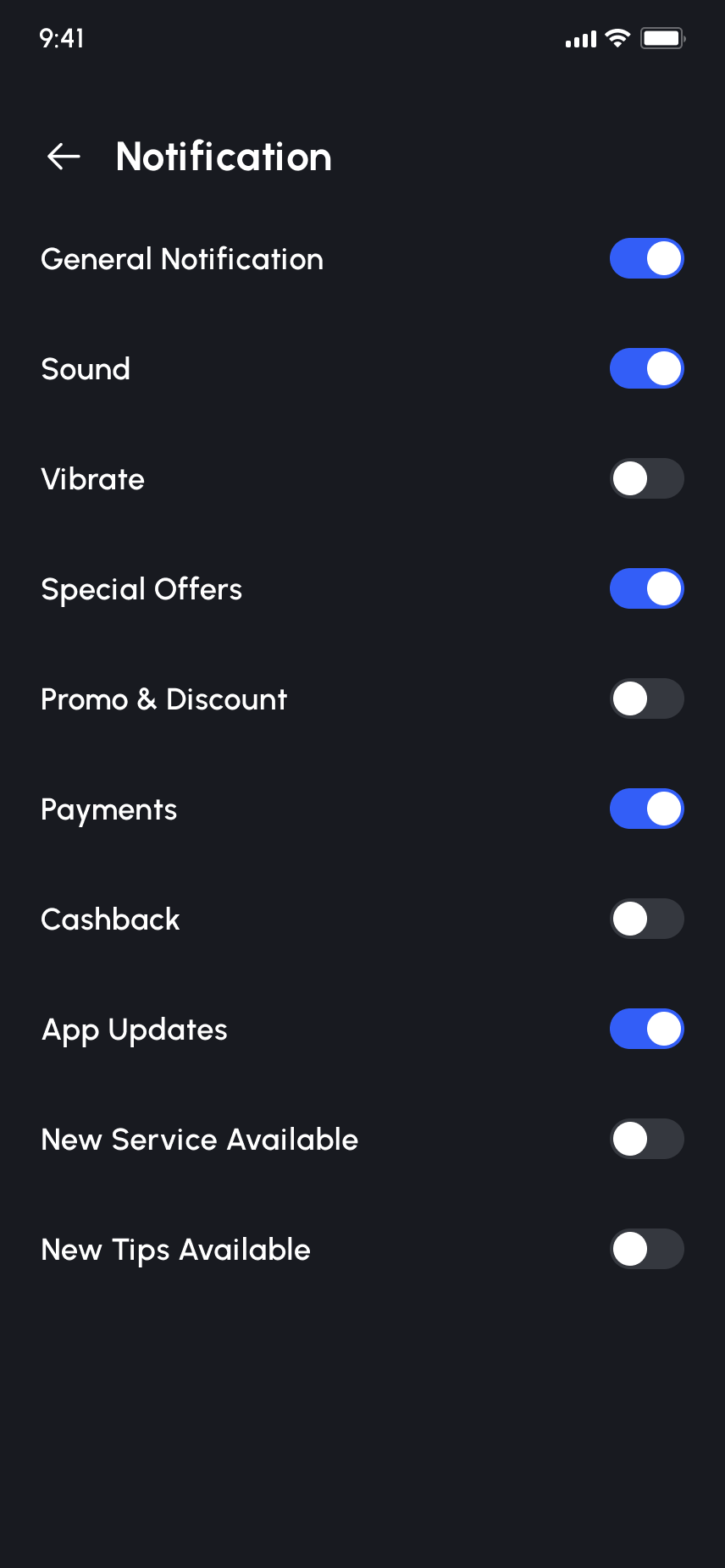This screenshot has width=725, height=1568.
Task: Turn off App Updates notifications
Action: click(x=646, y=1030)
